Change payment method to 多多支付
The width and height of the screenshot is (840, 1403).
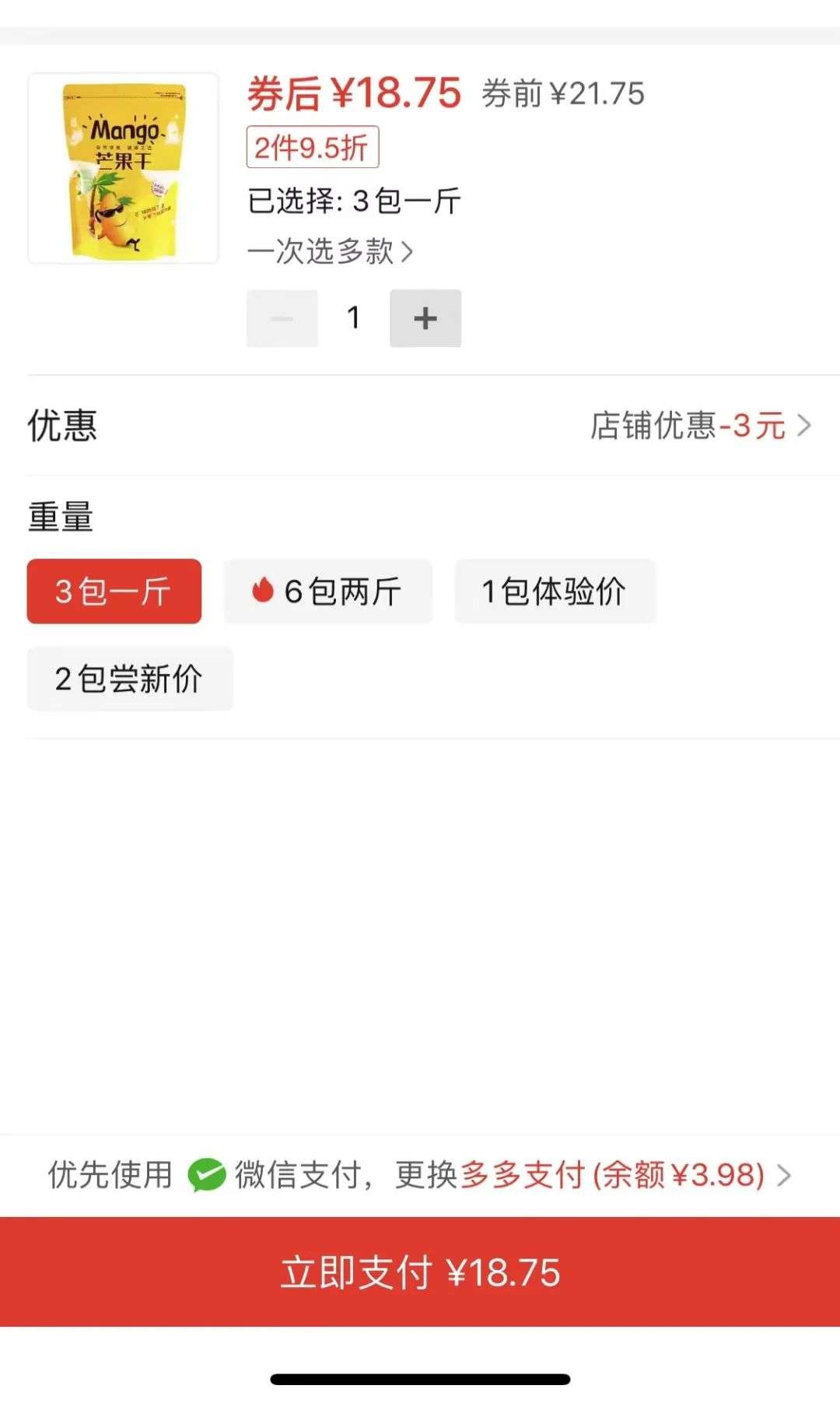(627, 1175)
